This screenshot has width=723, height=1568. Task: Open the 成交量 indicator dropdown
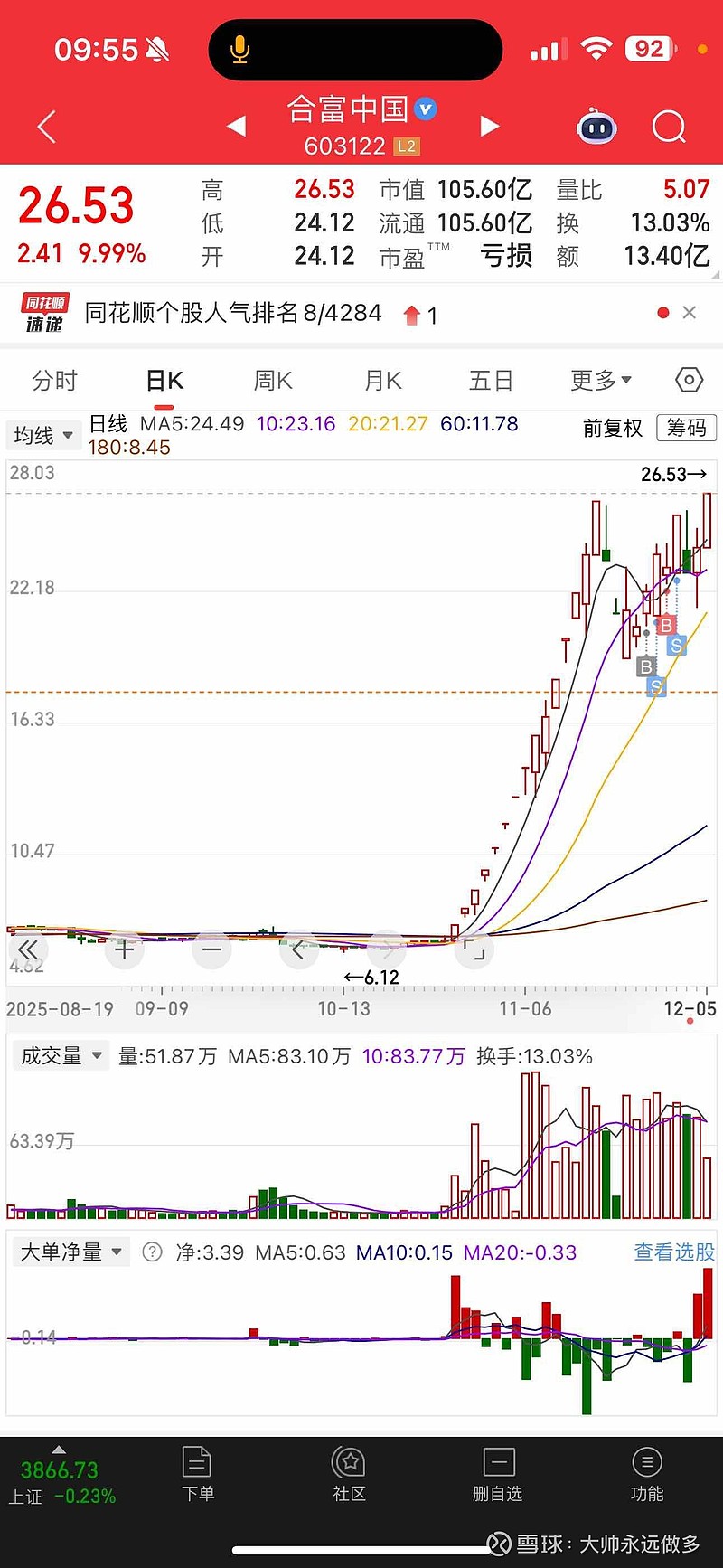60,1055
